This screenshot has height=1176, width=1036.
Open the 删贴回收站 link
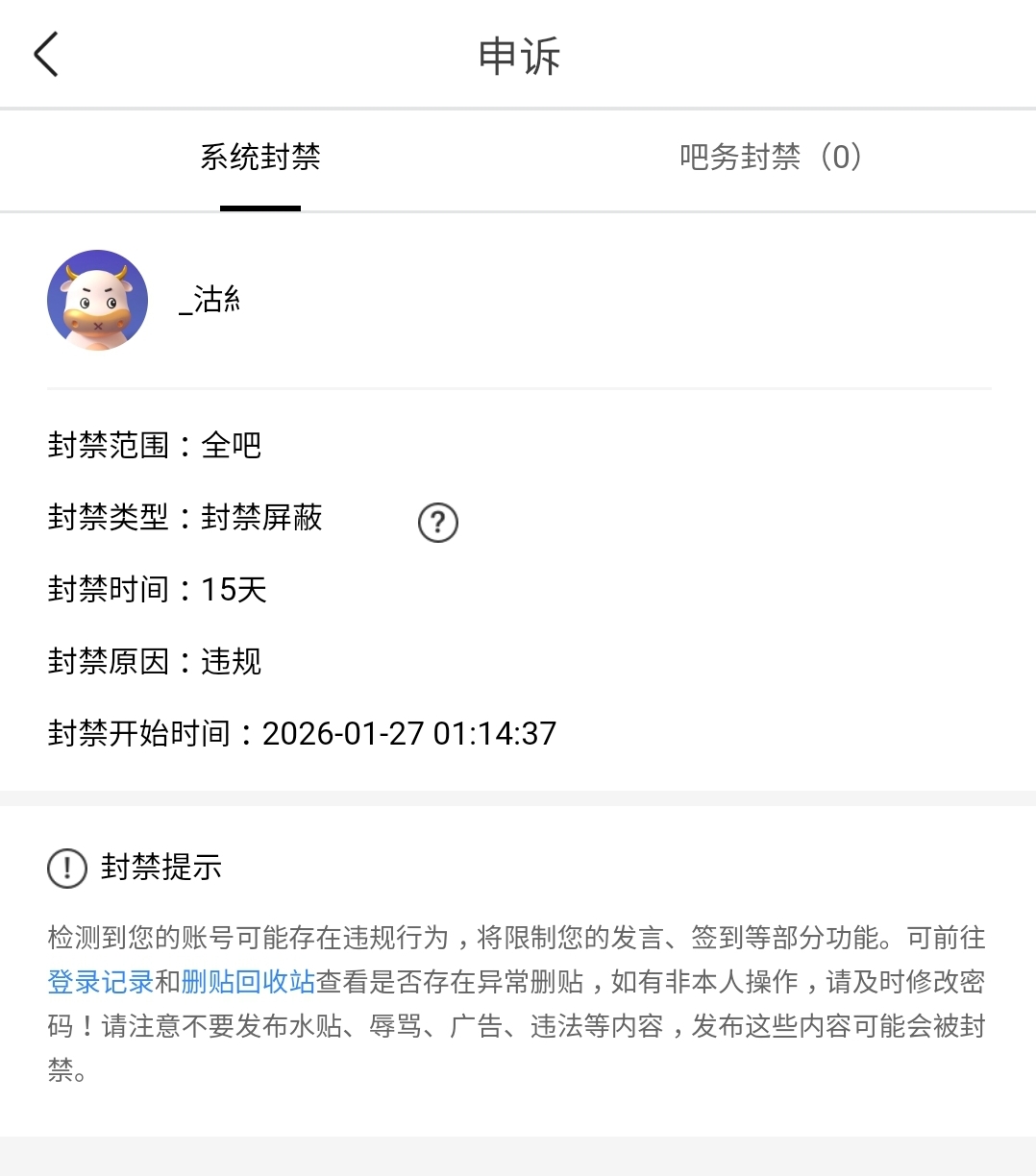point(248,982)
